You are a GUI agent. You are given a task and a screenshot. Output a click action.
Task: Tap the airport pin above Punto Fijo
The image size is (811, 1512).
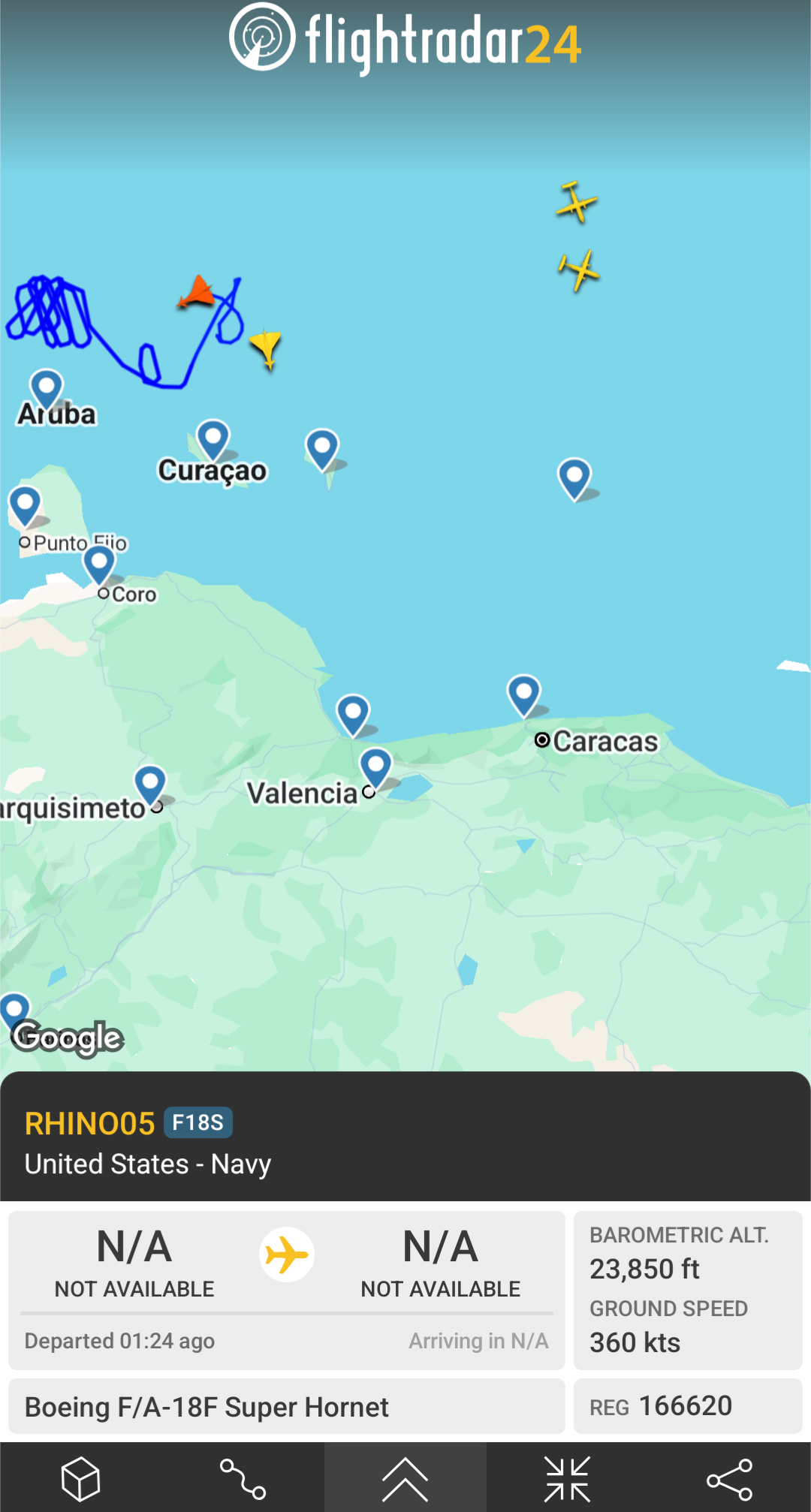(25, 504)
